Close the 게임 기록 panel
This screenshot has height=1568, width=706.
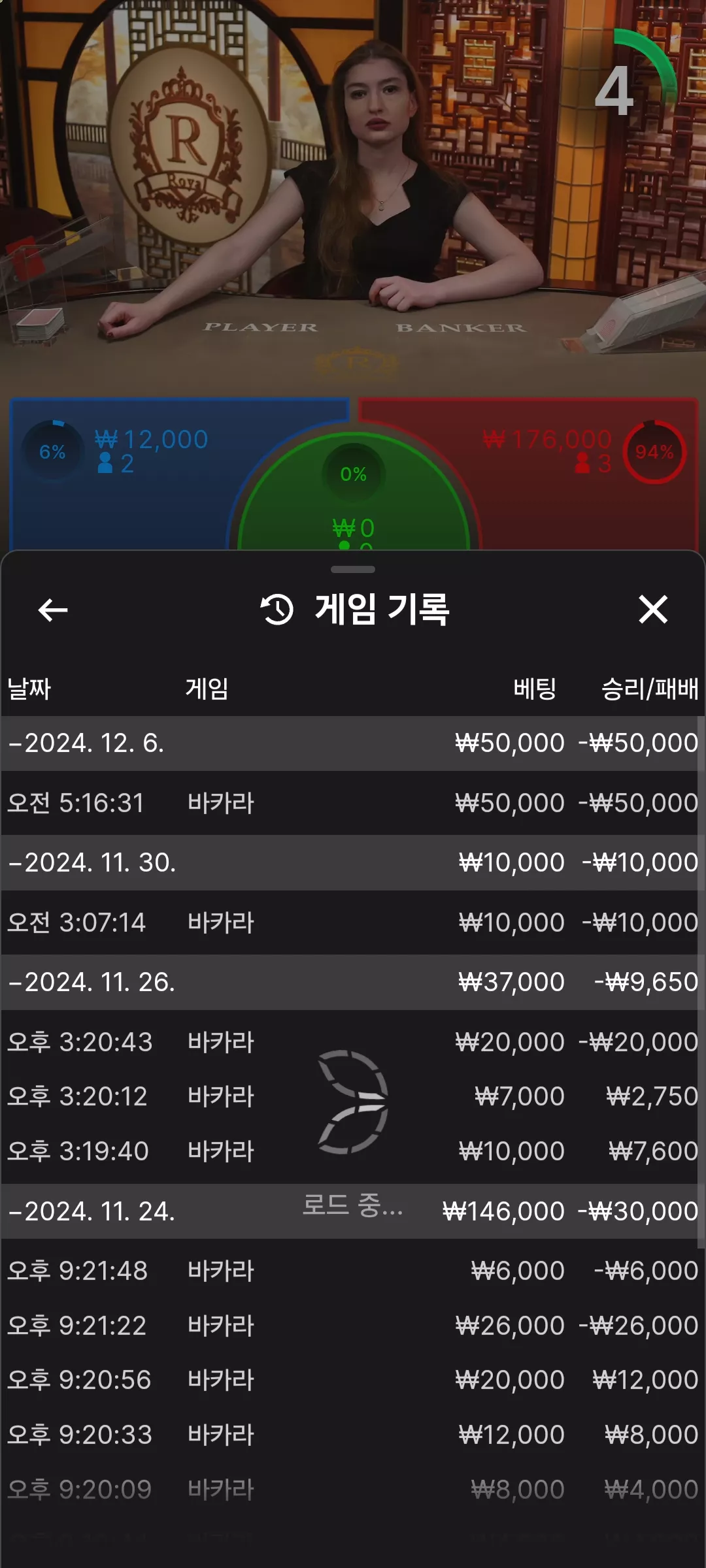pyautogui.click(x=653, y=610)
